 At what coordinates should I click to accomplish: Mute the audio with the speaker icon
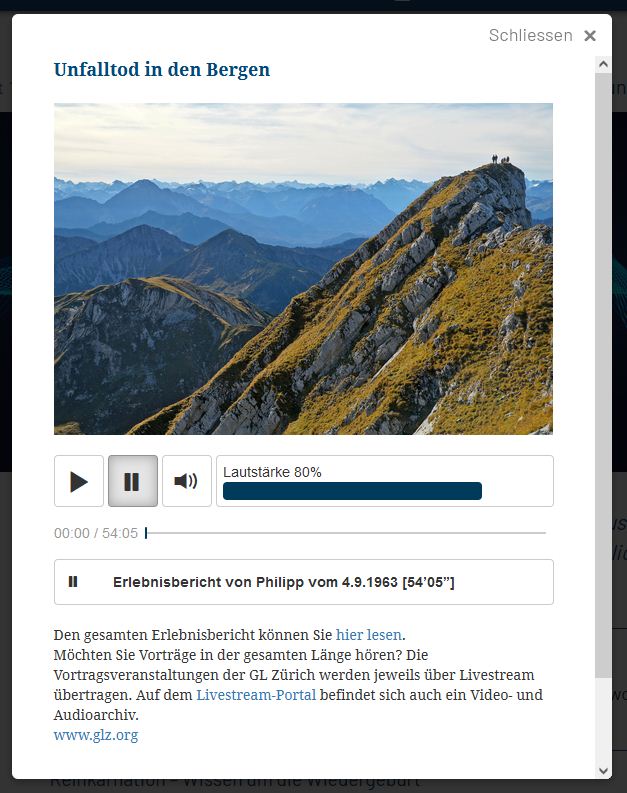coord(186,481)
